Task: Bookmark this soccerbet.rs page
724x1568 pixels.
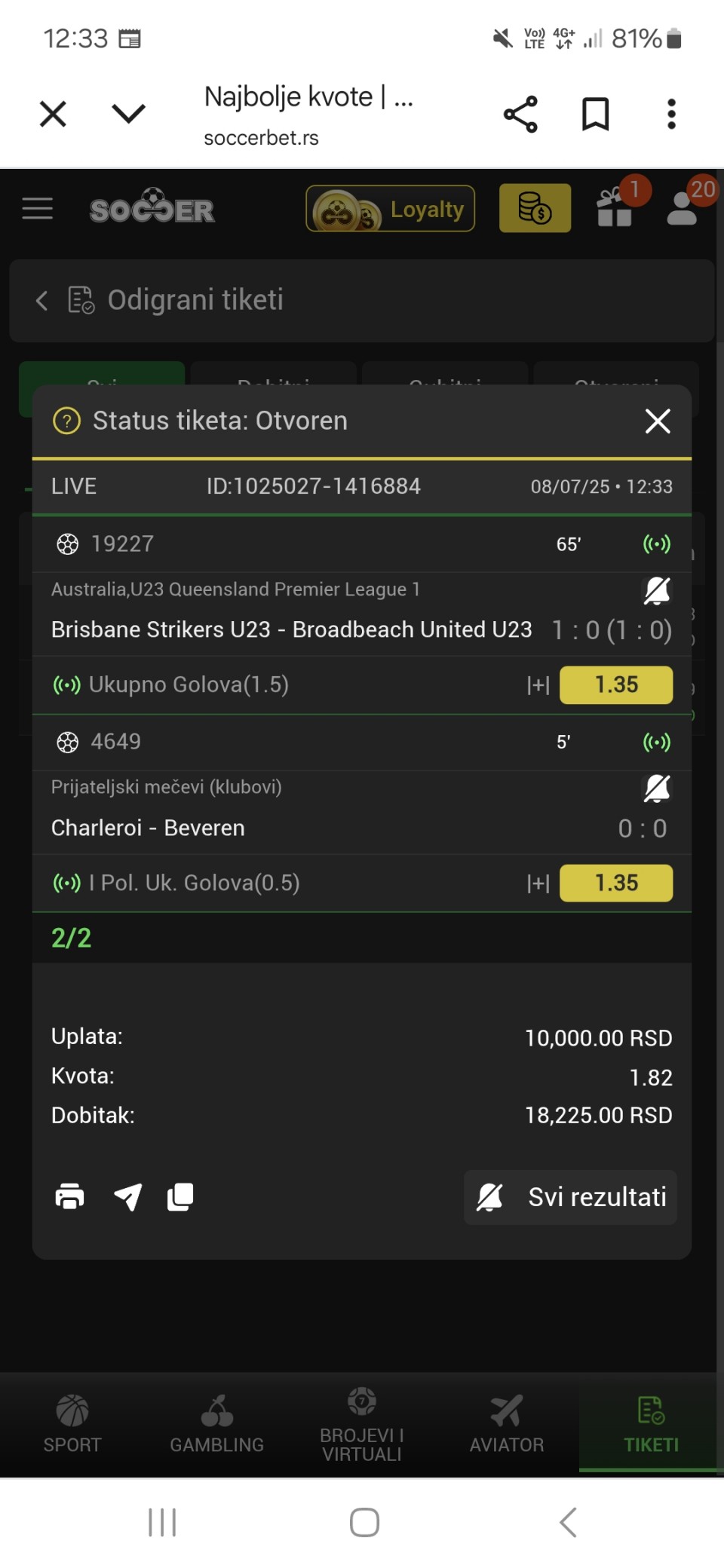Action: [x=595, y=115]
